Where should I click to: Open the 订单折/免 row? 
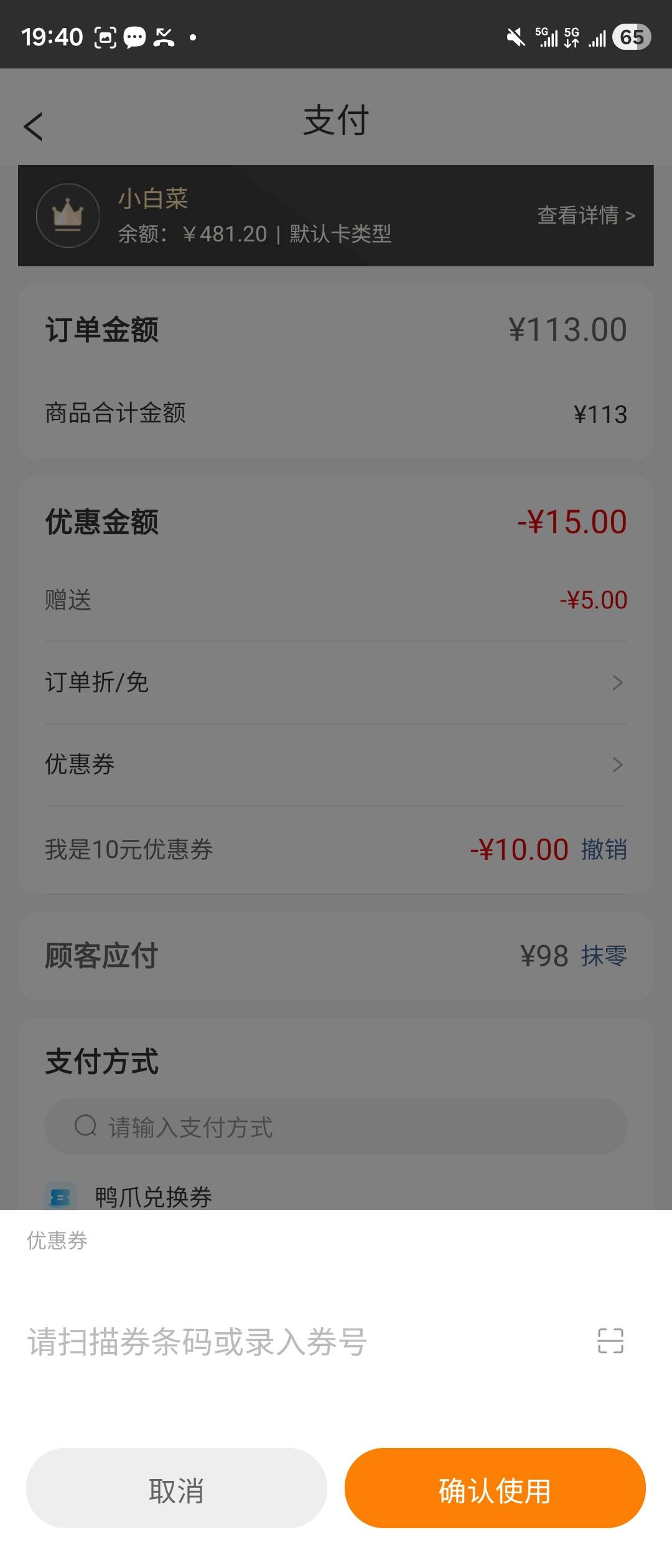coord(336,683)
